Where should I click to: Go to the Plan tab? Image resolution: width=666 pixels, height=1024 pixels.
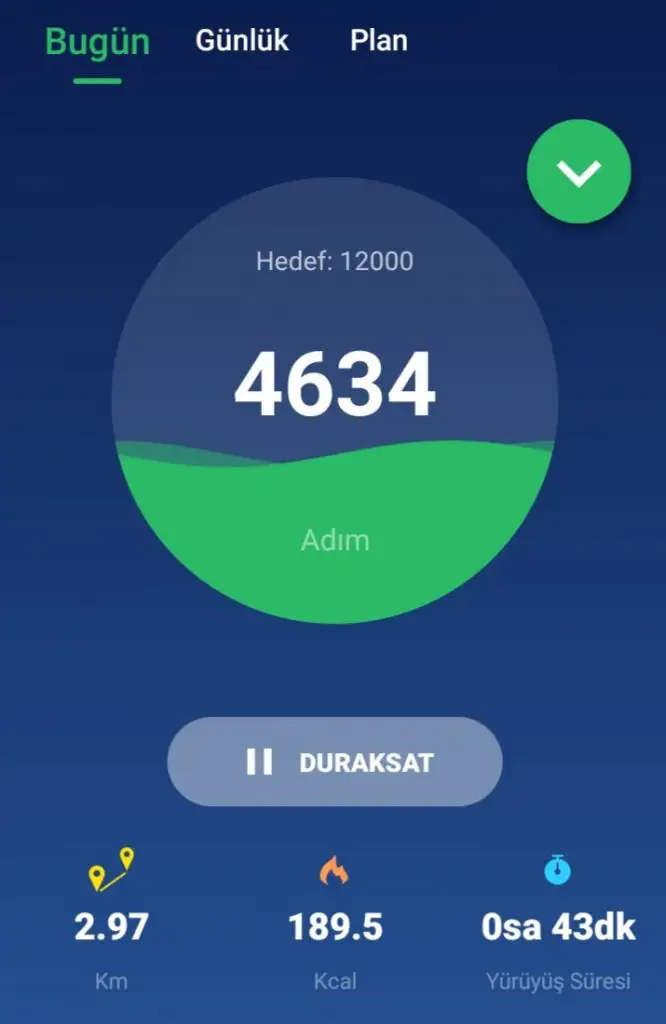pos(378,41)
